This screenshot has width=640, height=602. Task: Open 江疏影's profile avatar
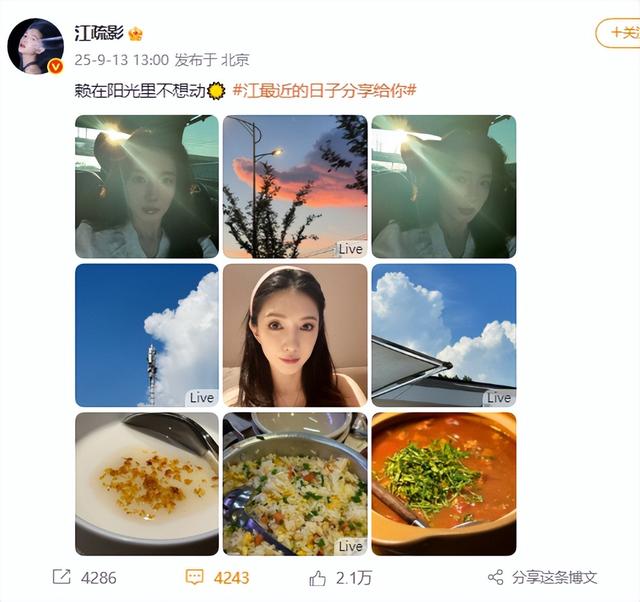tap(37, 47)
